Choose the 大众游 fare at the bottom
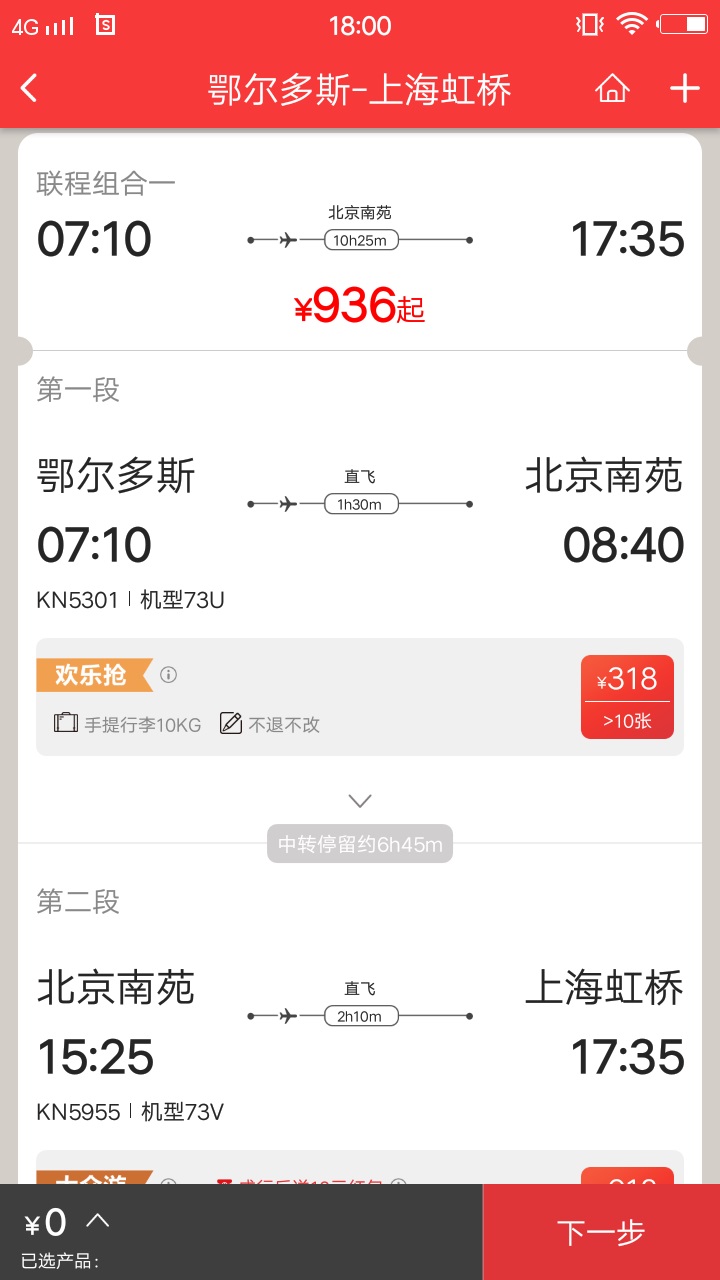The width and height of the screenshot is (720, 1280). [x=85, y=1168]
